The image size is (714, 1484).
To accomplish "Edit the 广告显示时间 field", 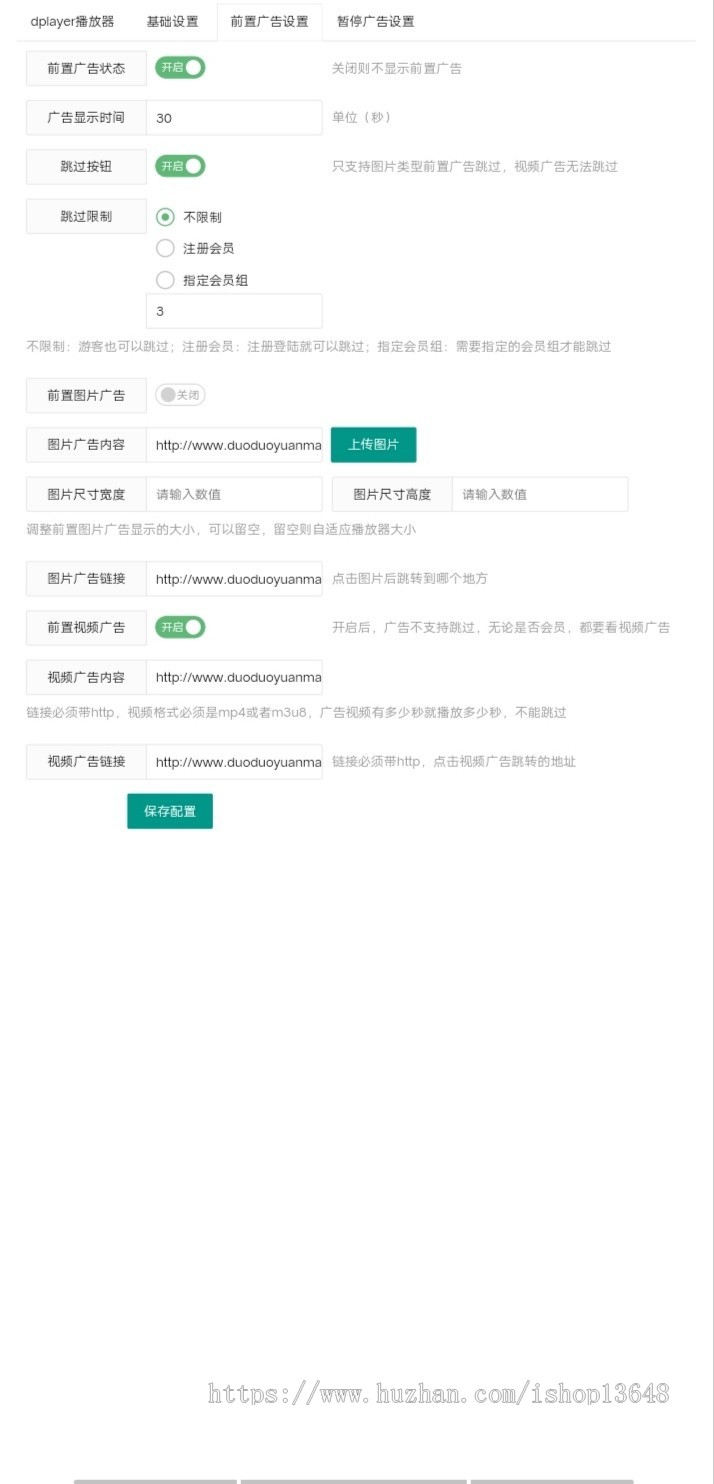I will pos(234,118).
